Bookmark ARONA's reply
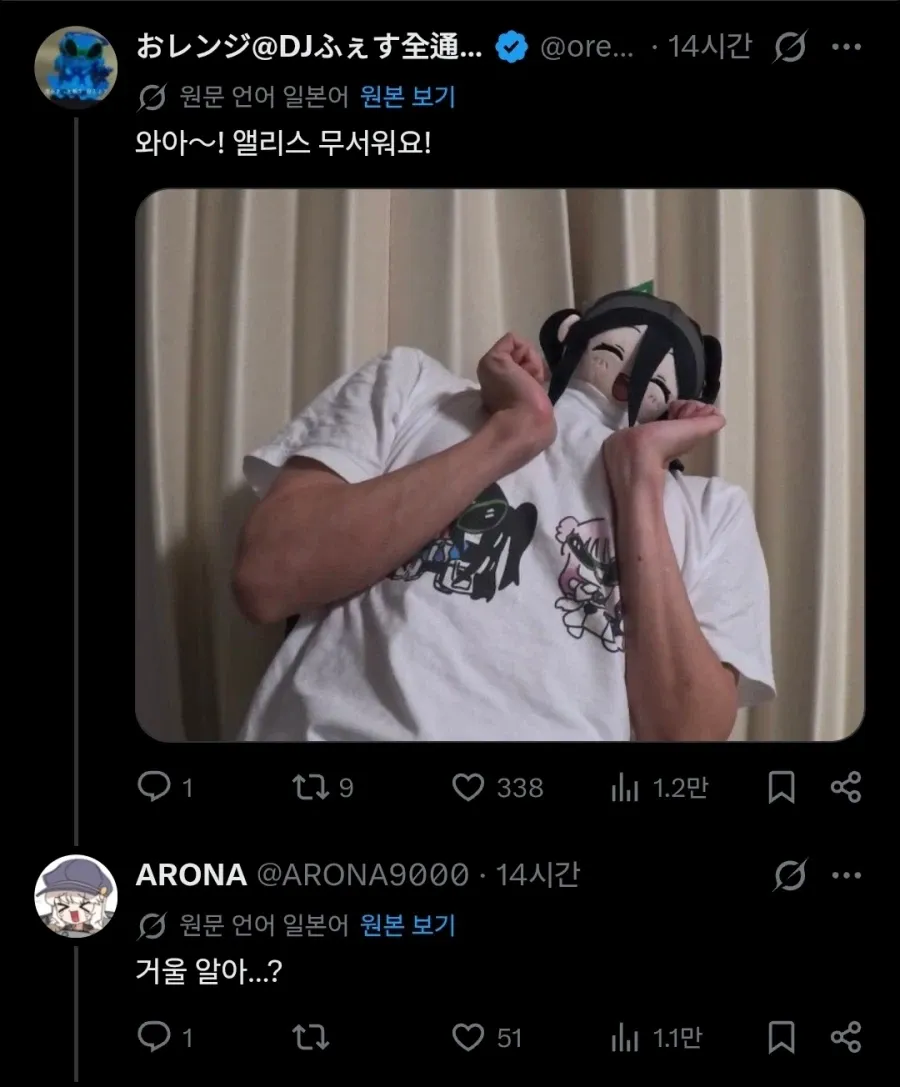Image resolution: width=900 pixels, height=1087 pixels. click(x=781, y=1037)
